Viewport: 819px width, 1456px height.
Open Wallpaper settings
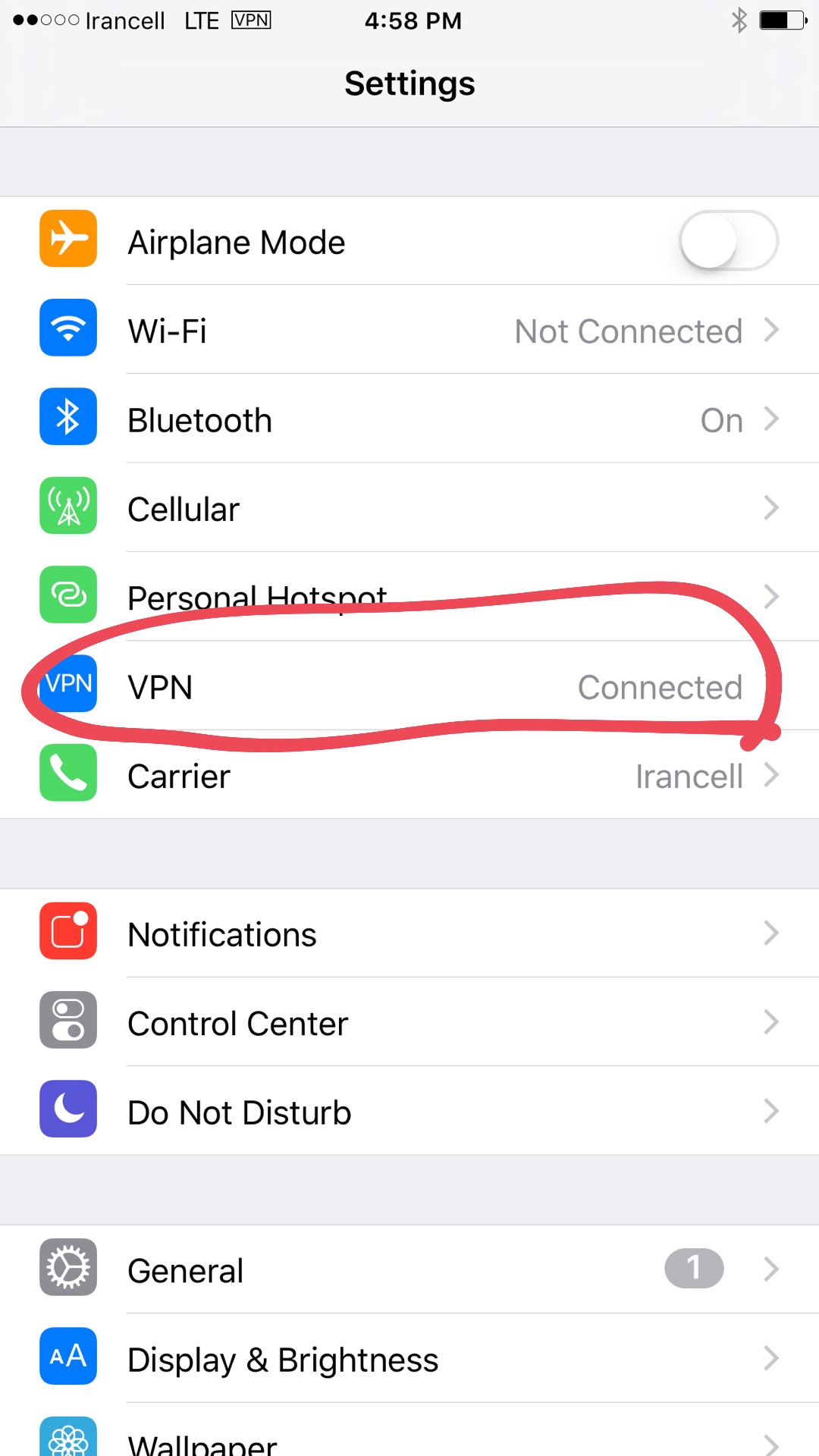tap(409, 1439)
